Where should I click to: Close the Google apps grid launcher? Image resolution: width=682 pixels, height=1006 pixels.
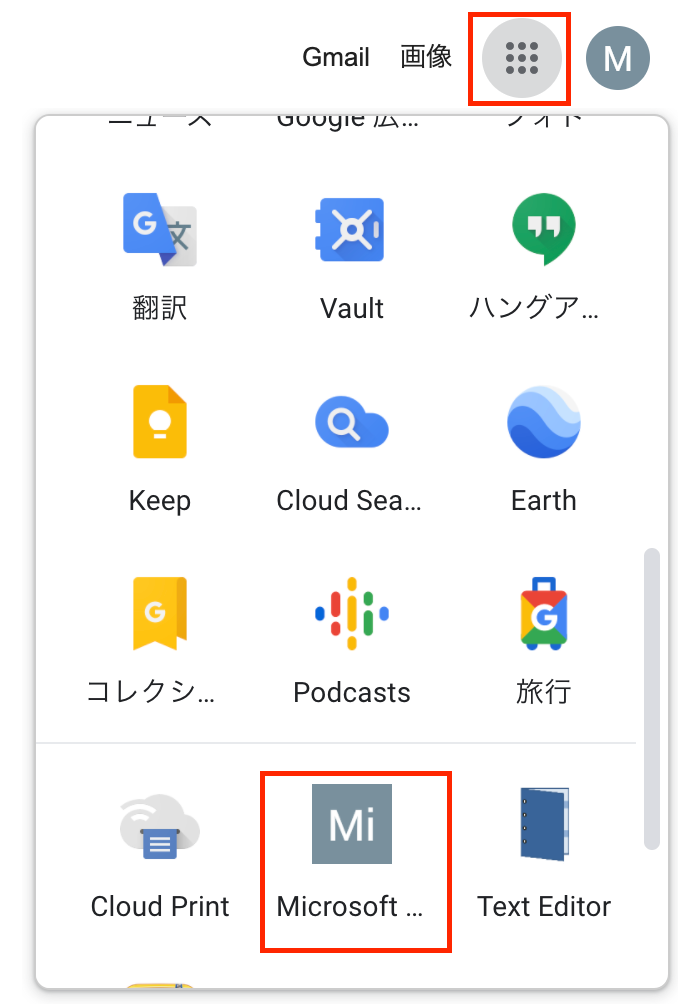coord(521,58)
